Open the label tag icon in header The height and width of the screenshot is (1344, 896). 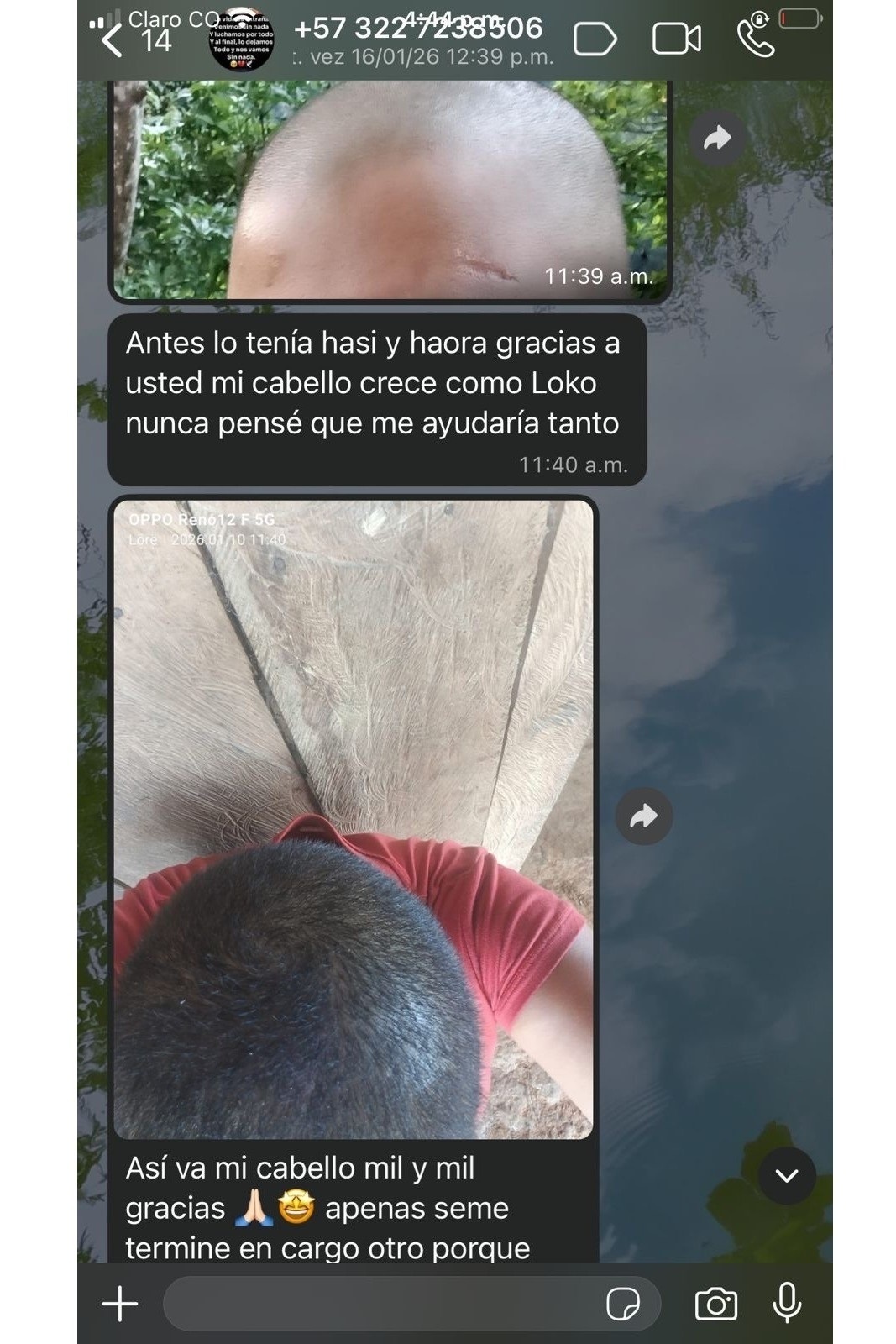click(595, 39)
